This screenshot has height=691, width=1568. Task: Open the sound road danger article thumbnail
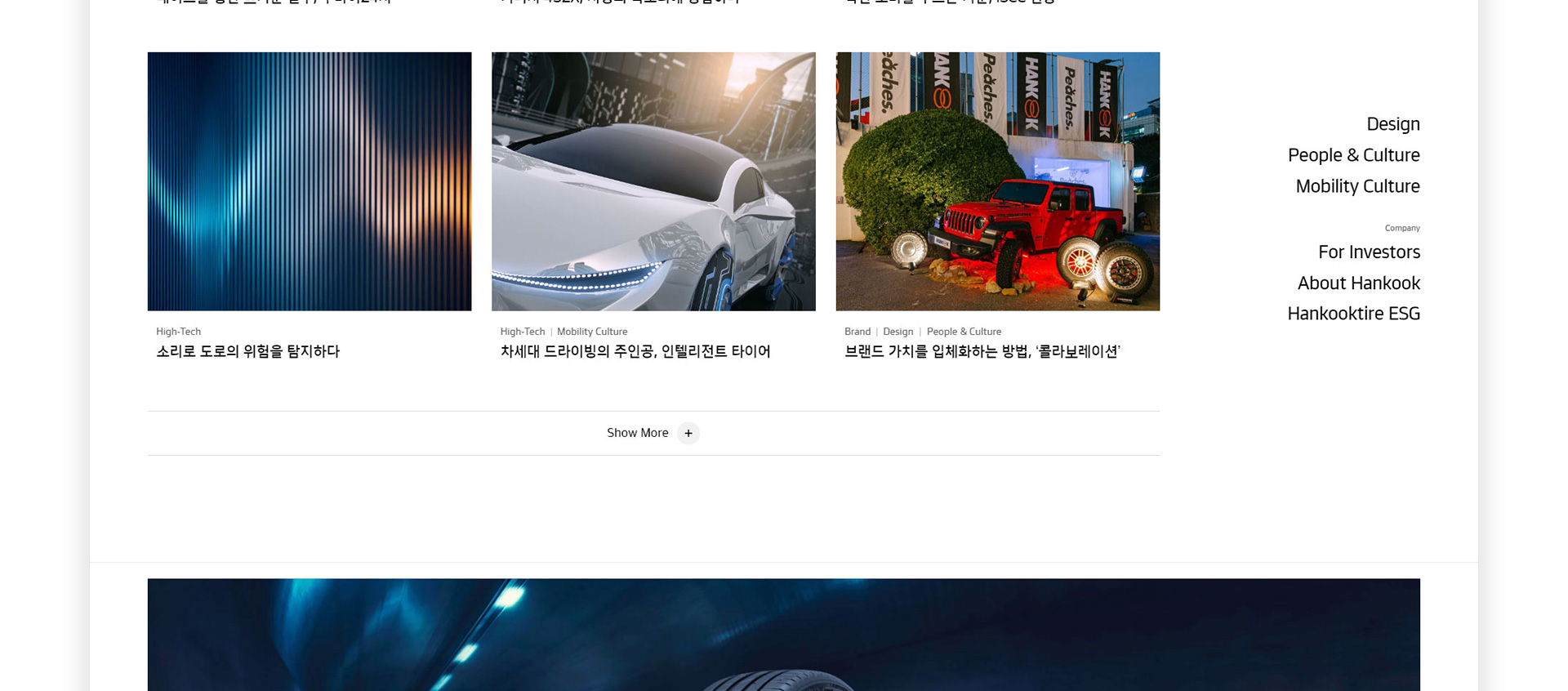pos(309,181)
